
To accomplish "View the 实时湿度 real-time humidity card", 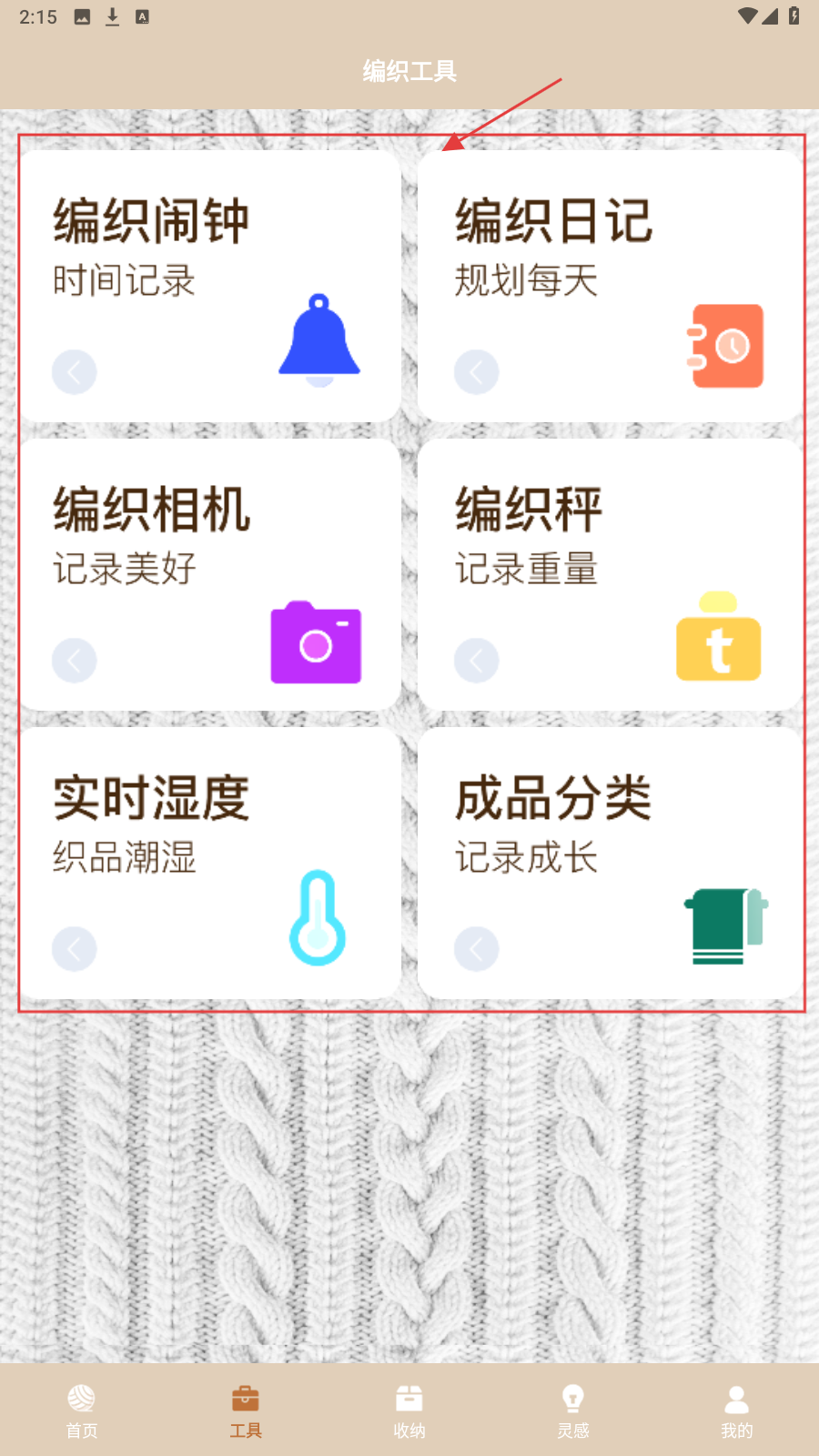I will click(210, 863).
